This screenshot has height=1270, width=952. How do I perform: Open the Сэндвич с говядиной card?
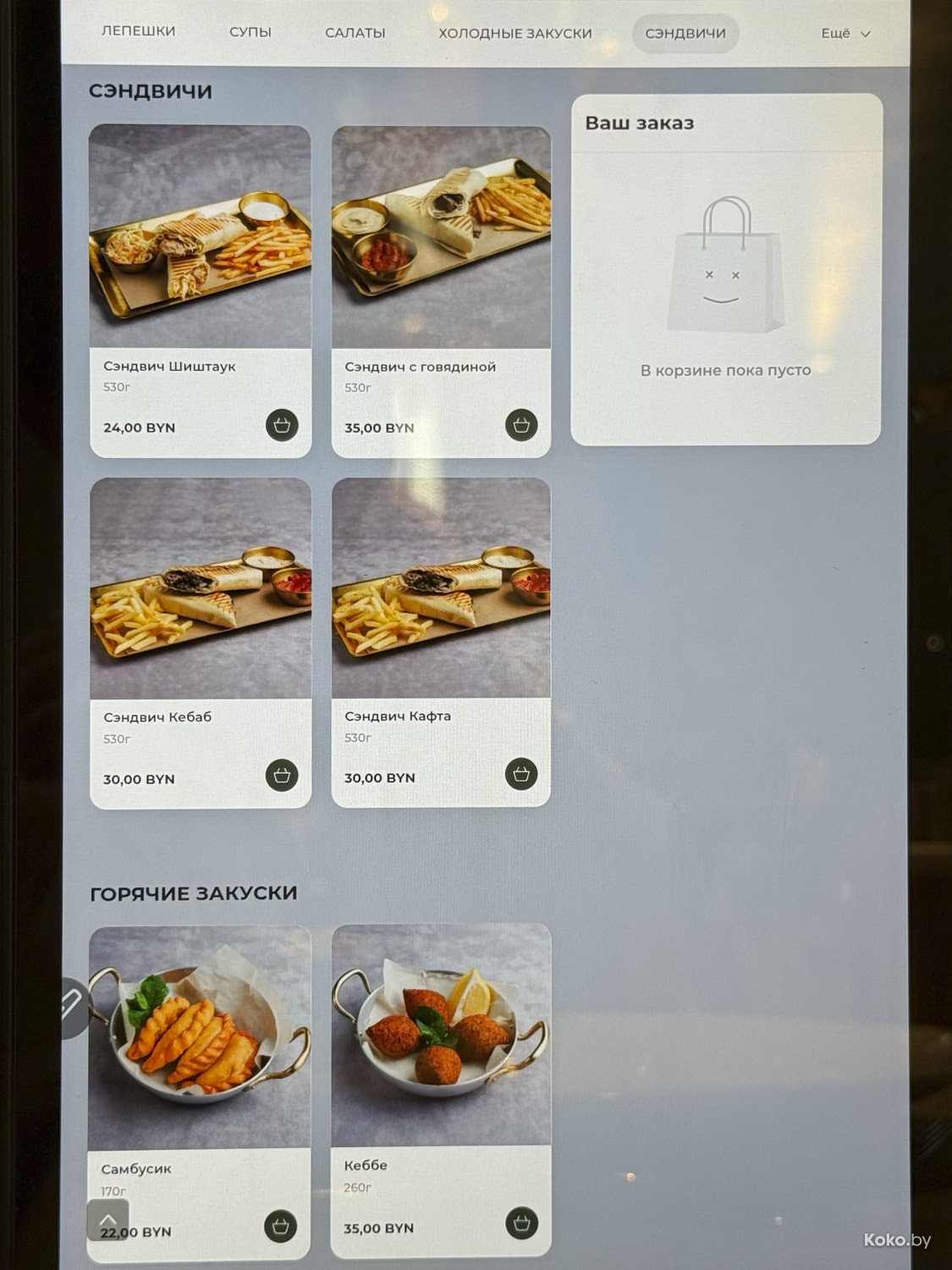441,237
